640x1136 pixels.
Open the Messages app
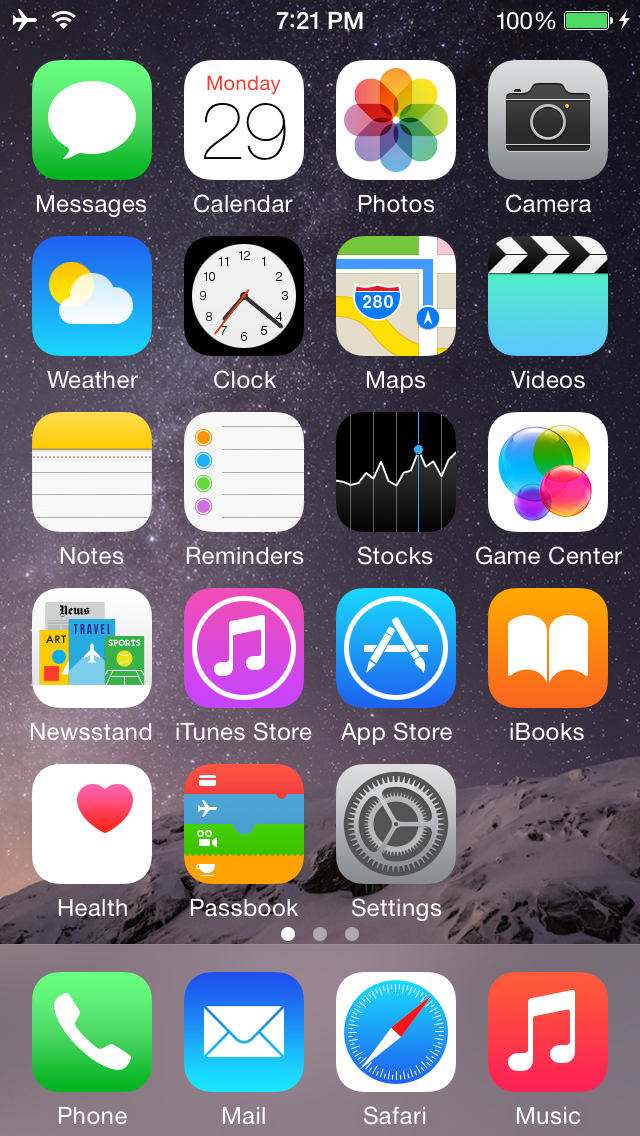click(x=92, y=120)
